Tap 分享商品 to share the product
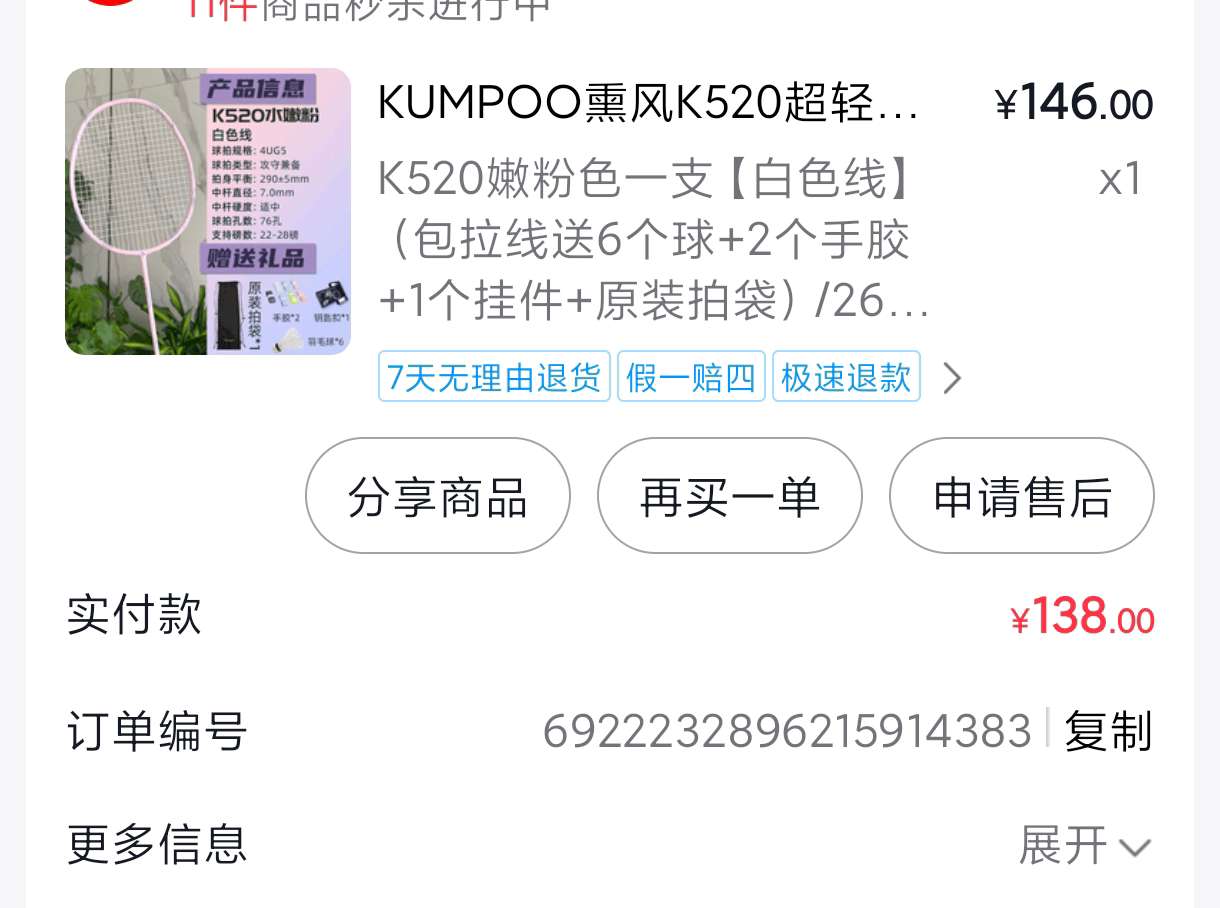The height and width of the screenshot is (908, 1220). [438, 496]
